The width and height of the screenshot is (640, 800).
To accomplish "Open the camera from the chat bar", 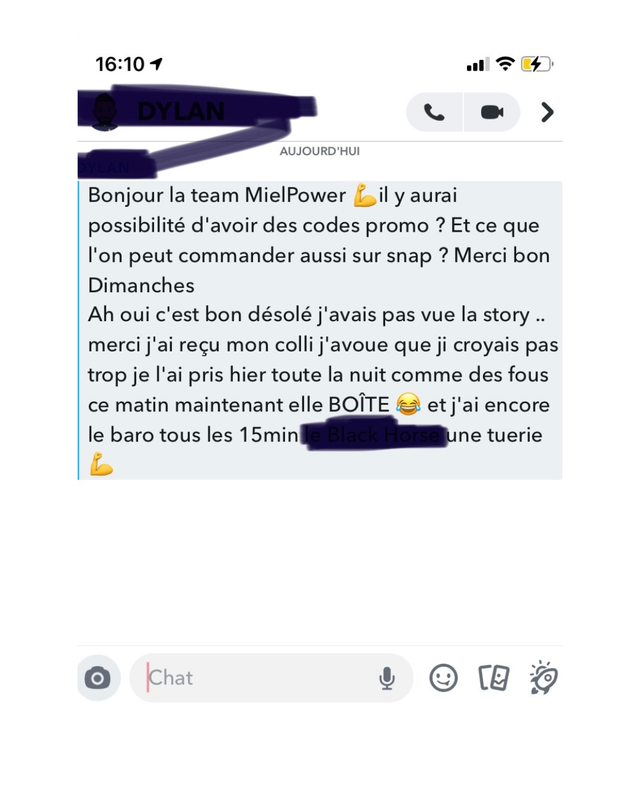I will point(98,678).
